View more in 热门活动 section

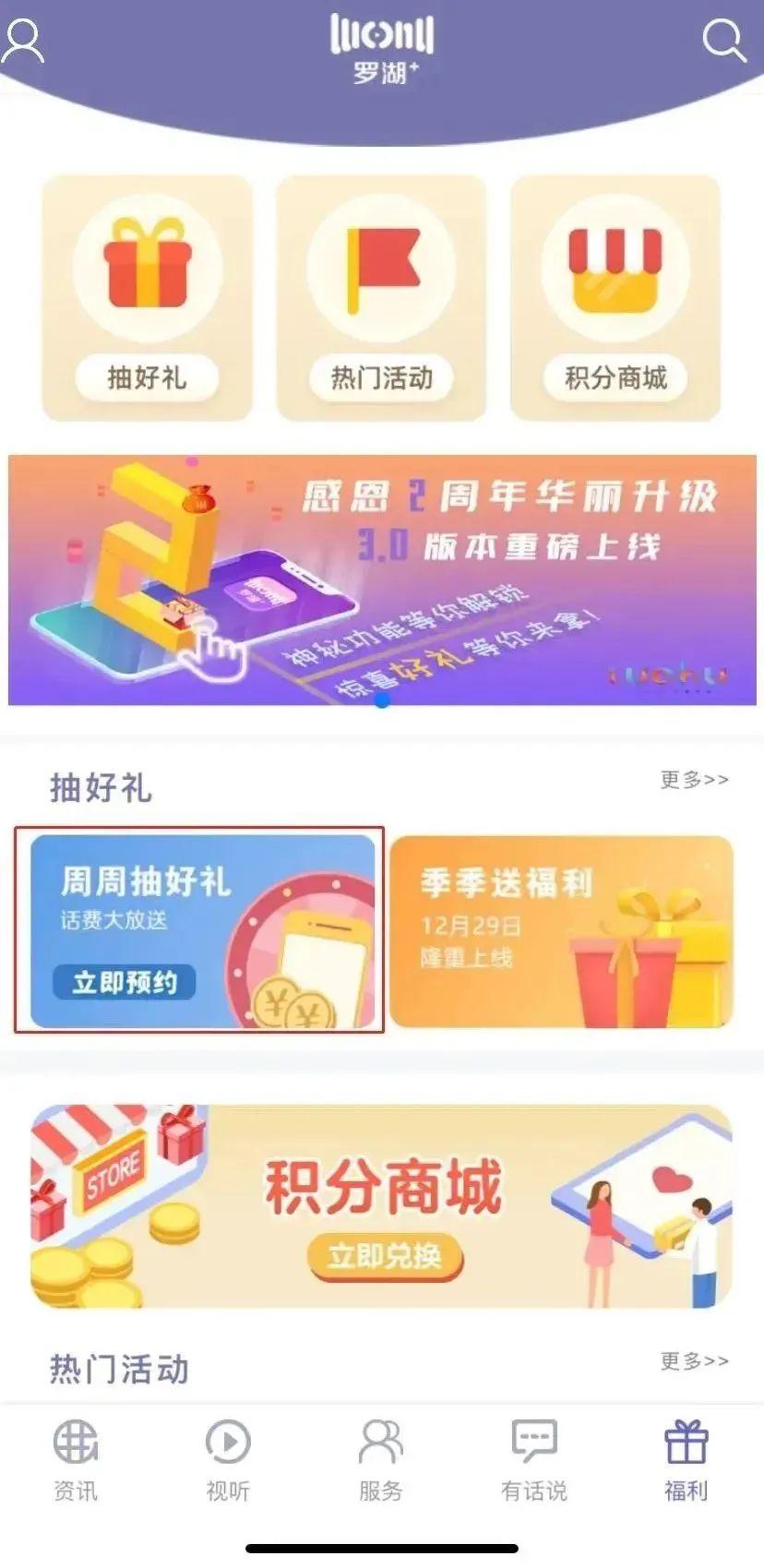694,1361
